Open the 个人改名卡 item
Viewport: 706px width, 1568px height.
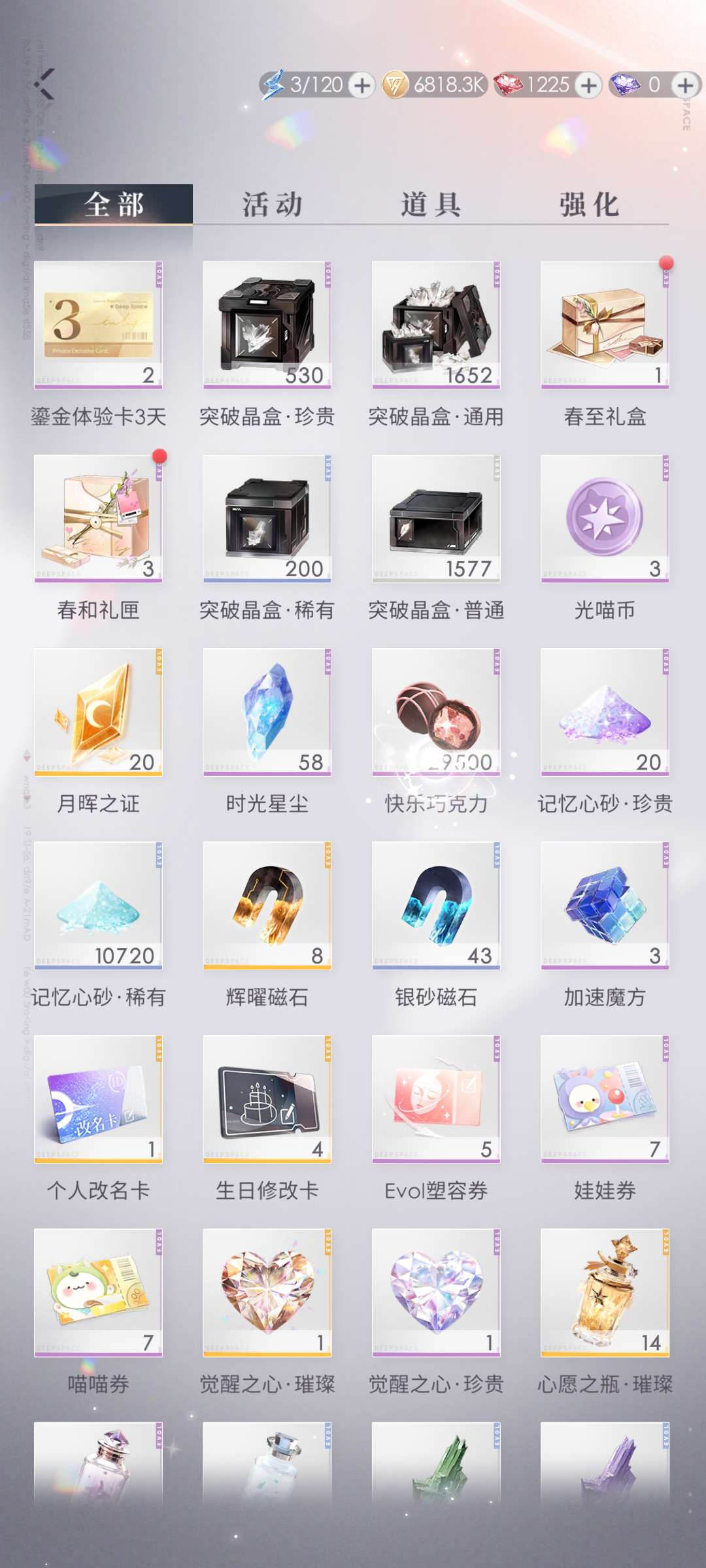[x=98, y=1098]
